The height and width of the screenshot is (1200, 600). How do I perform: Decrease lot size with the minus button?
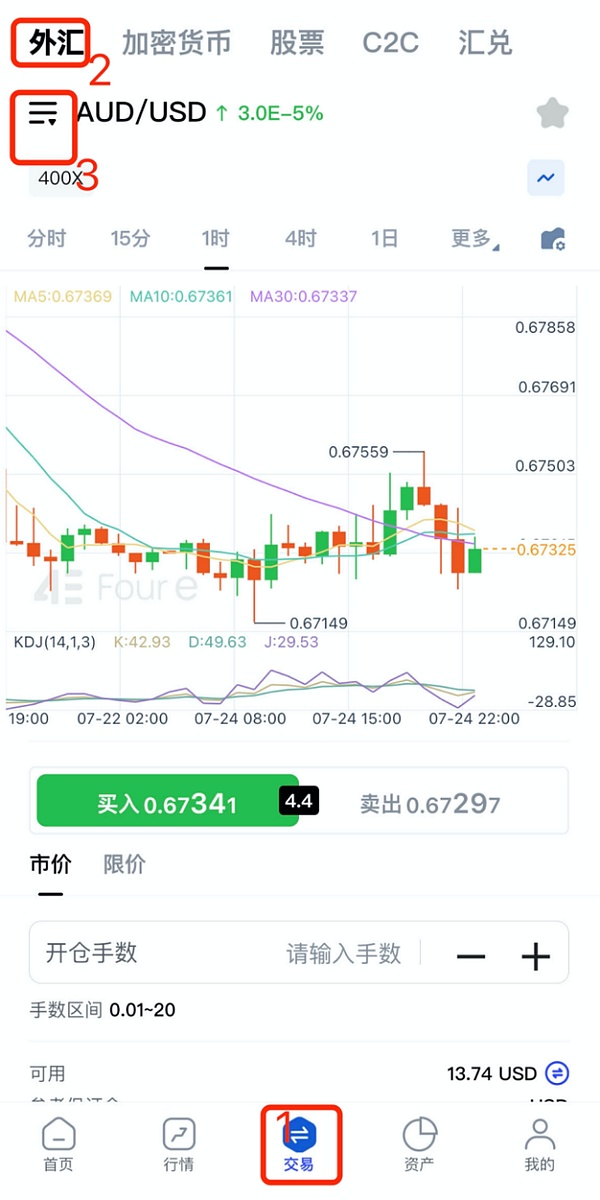(x=470, y=957)
